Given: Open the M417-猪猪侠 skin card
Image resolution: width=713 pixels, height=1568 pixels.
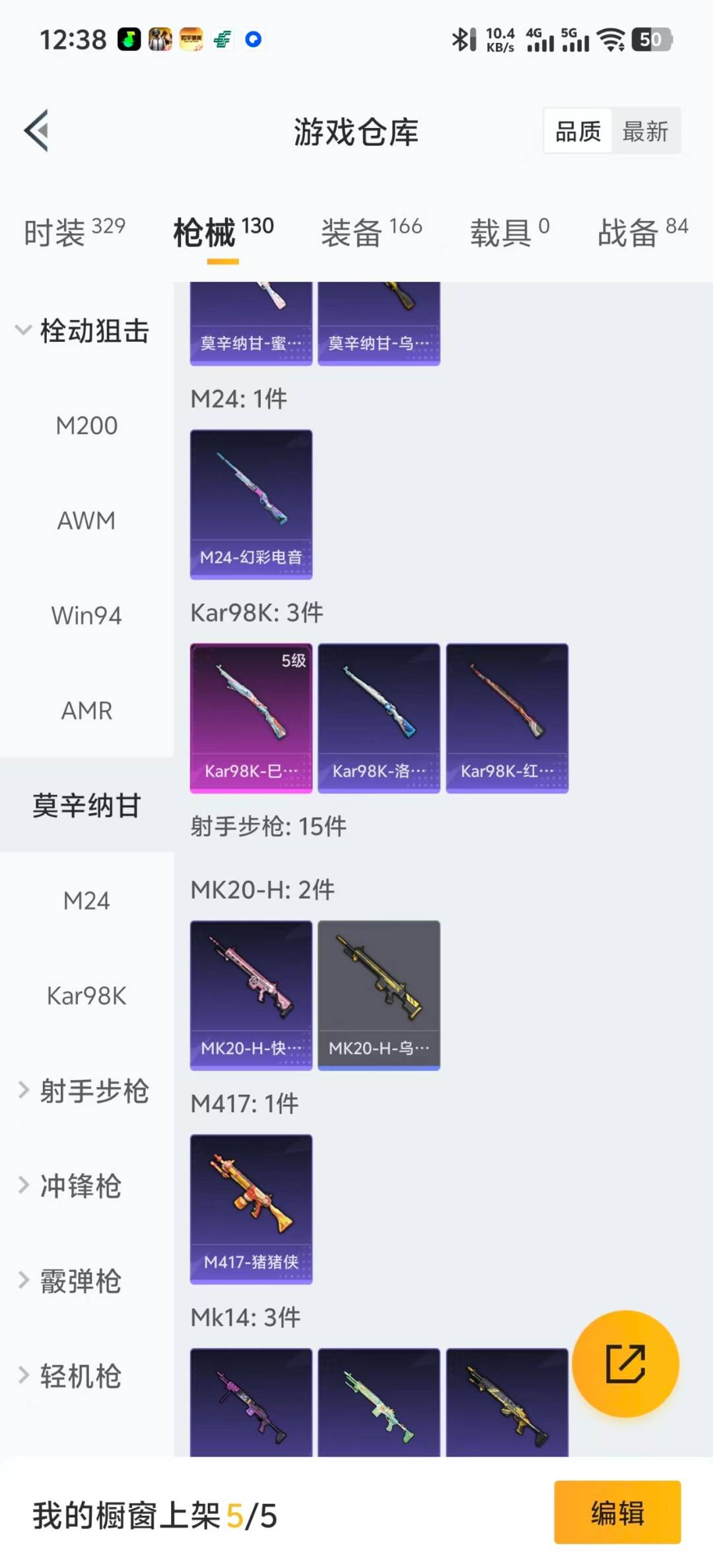Looking at the screenshot, I should coord(251,1208).
